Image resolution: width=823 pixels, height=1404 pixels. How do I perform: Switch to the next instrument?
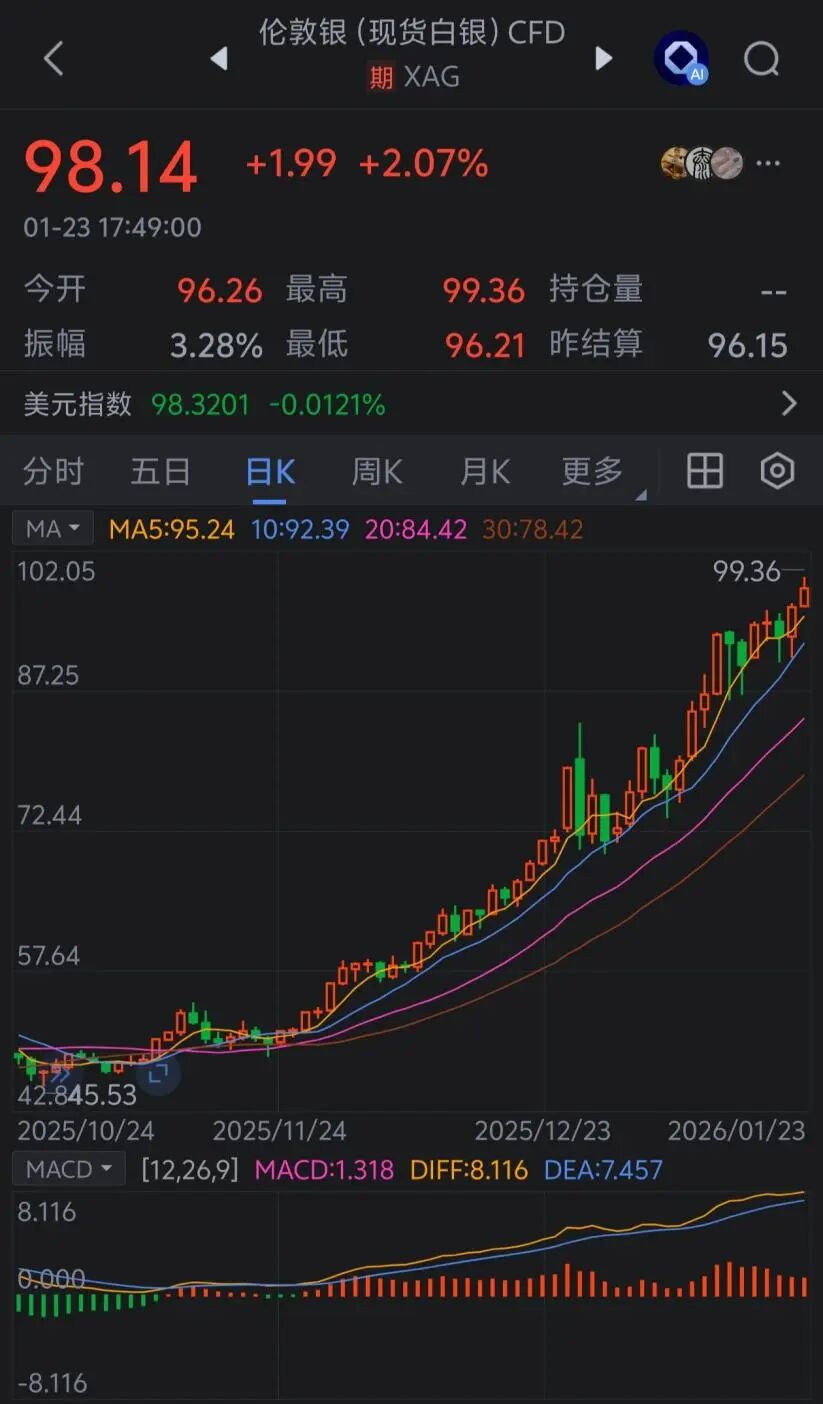coord(603,59)
